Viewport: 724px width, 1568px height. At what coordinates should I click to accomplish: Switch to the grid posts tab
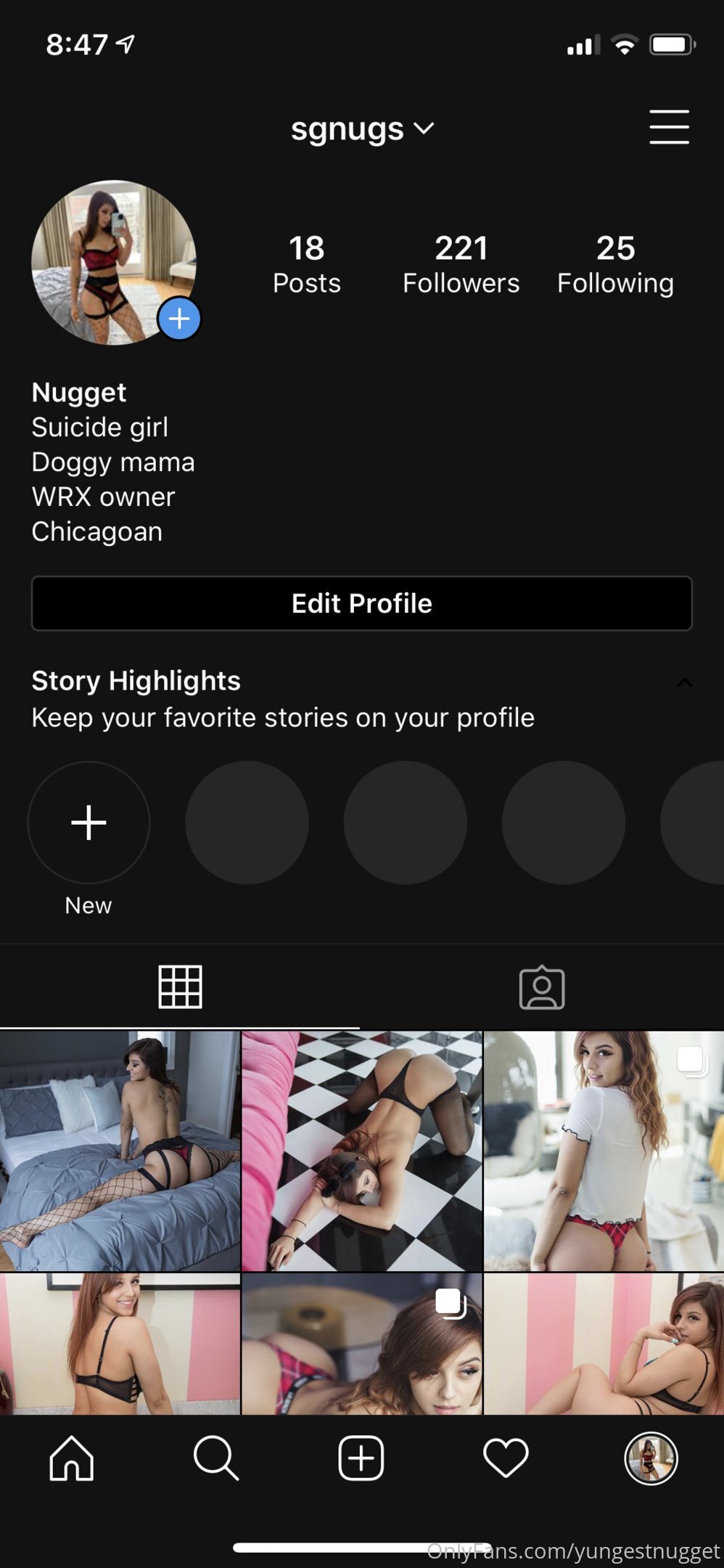180,987
